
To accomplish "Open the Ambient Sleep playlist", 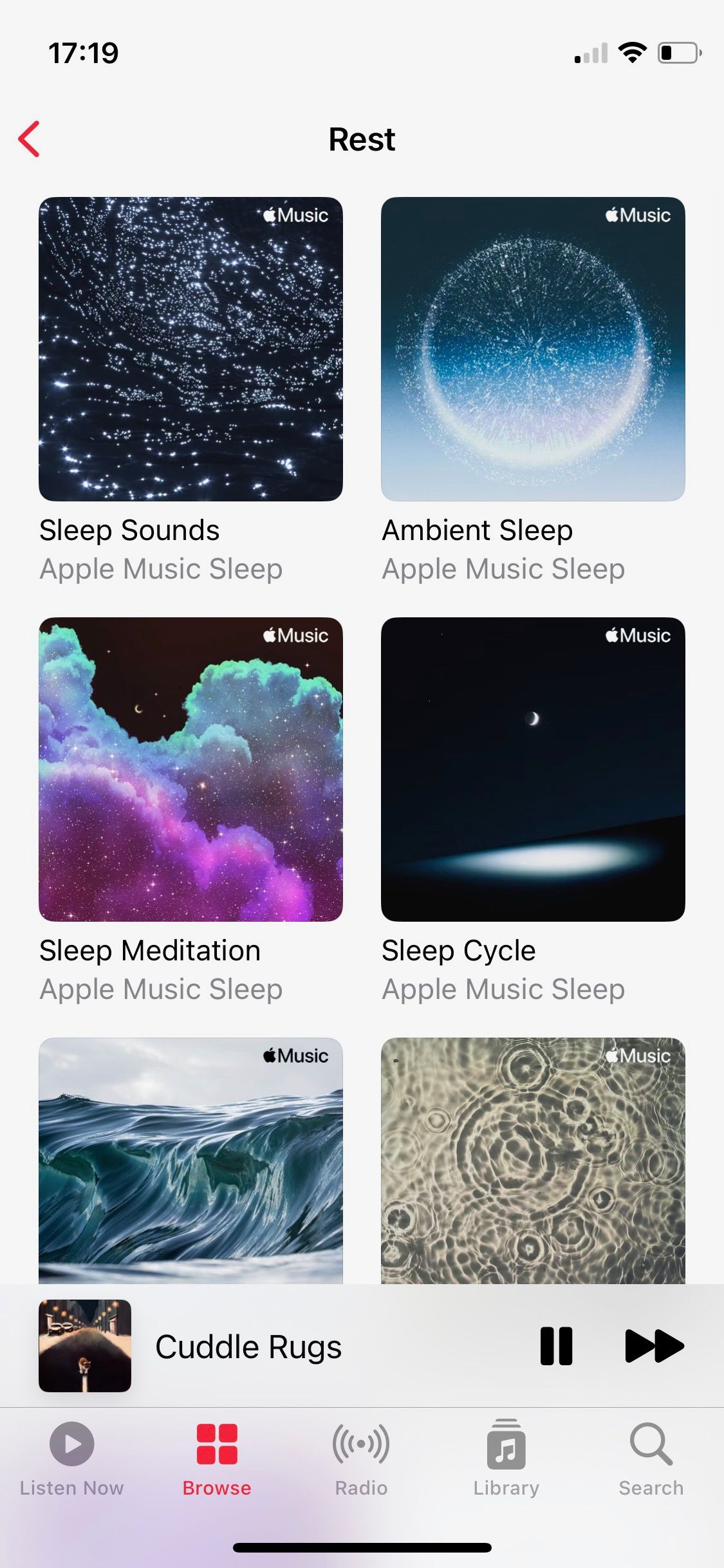I will [x=533, y=348].
